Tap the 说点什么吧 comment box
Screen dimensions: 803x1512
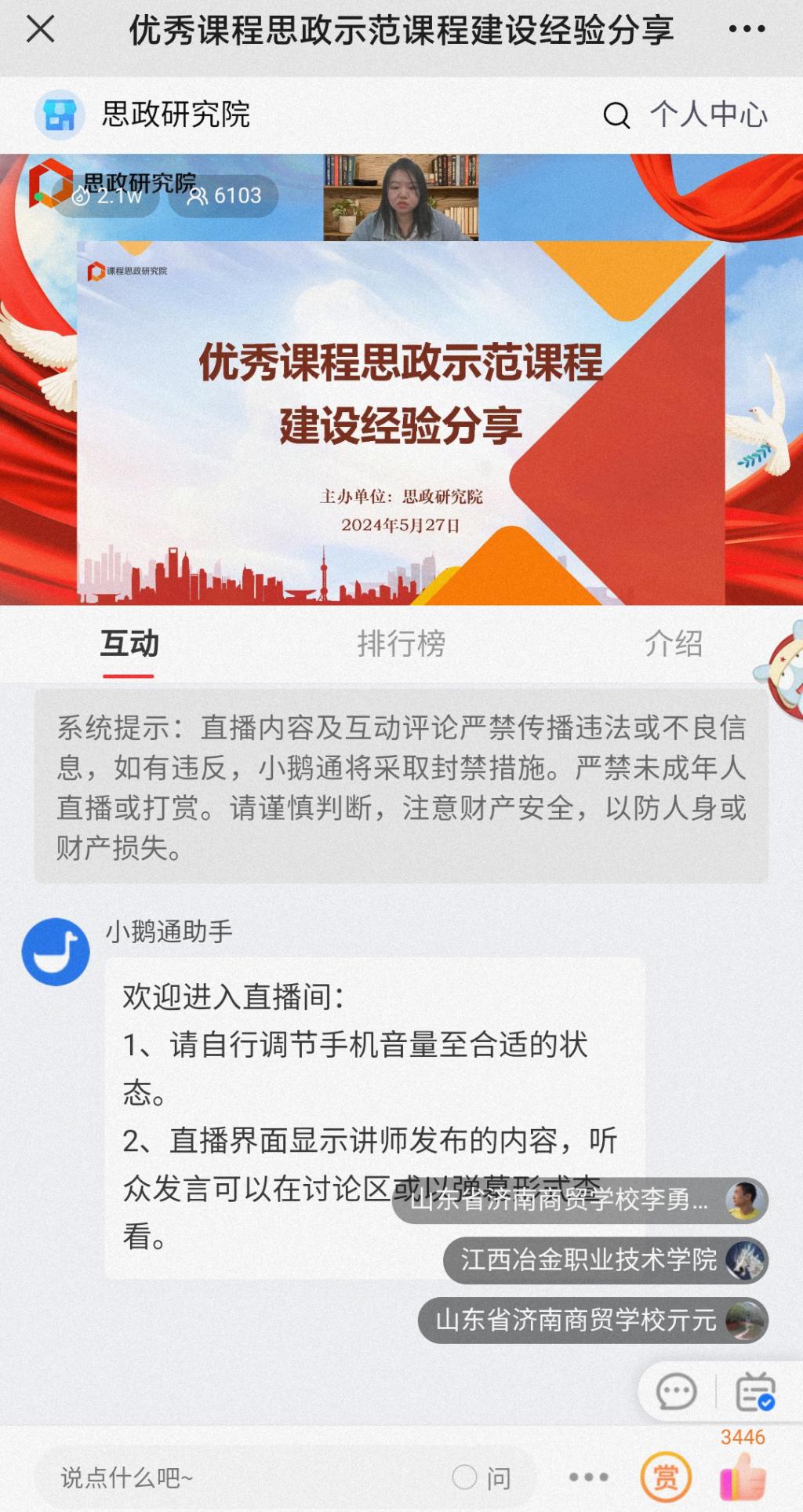pos(235,1478)
